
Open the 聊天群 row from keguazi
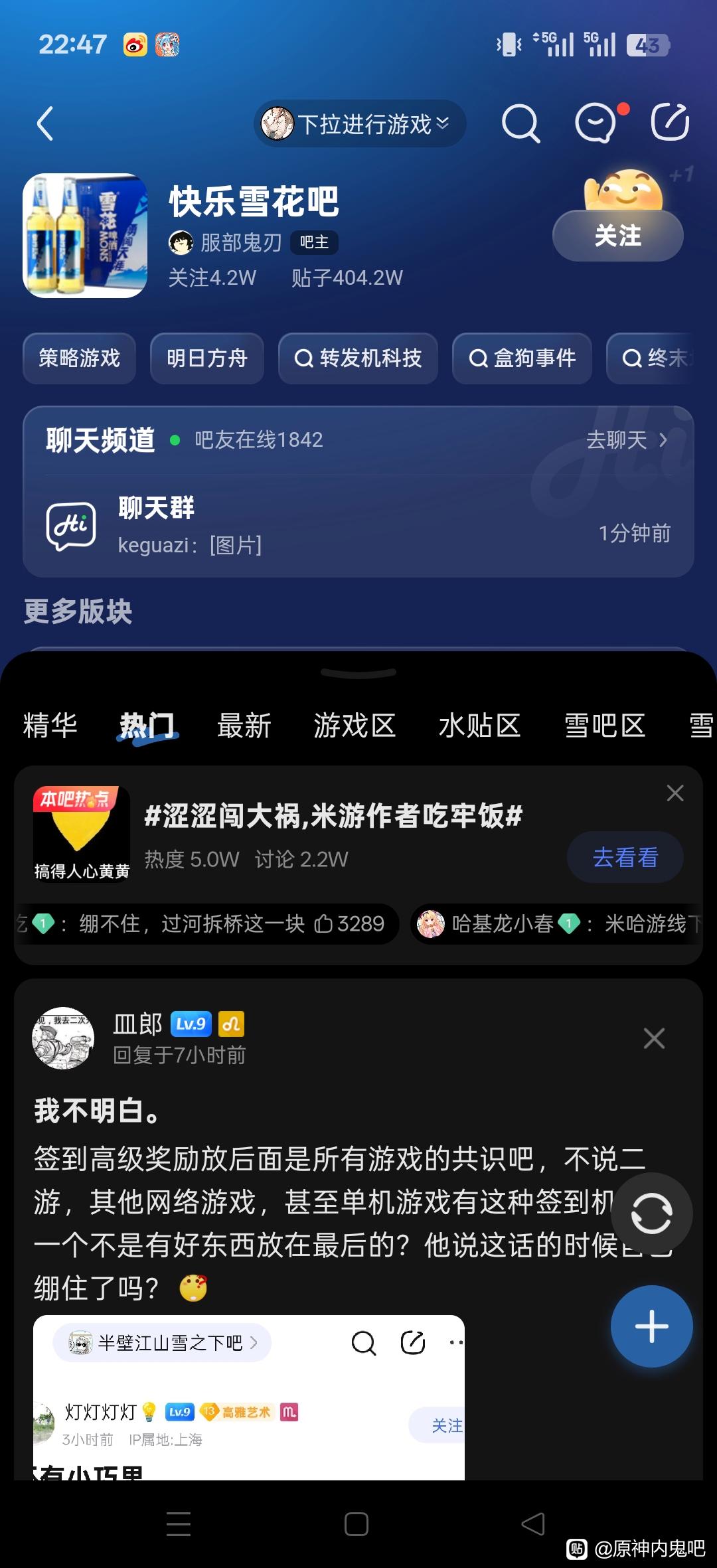pyautogui.click(x=358, y=526)
